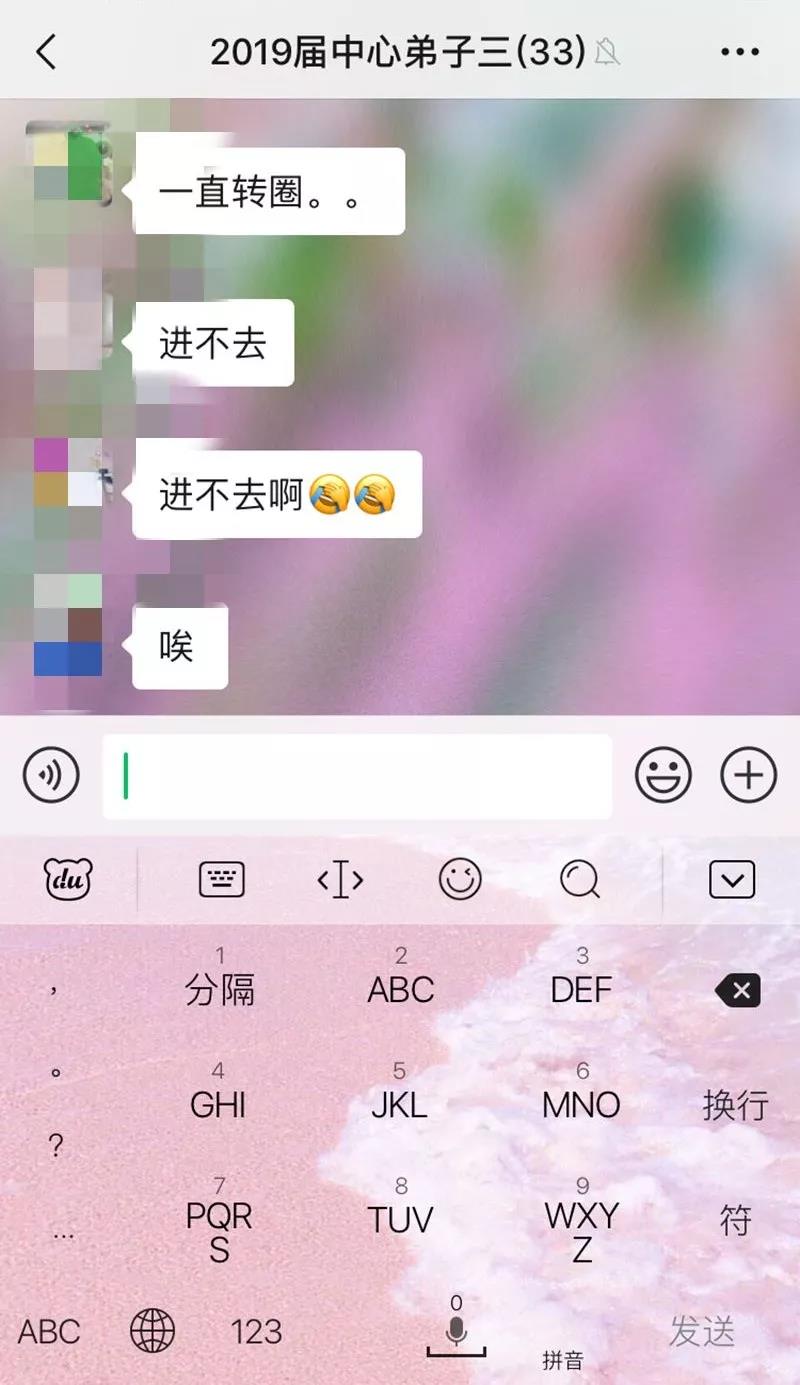Tap the plus icon to attach content

pyautogui.click(x=747, y=775)
